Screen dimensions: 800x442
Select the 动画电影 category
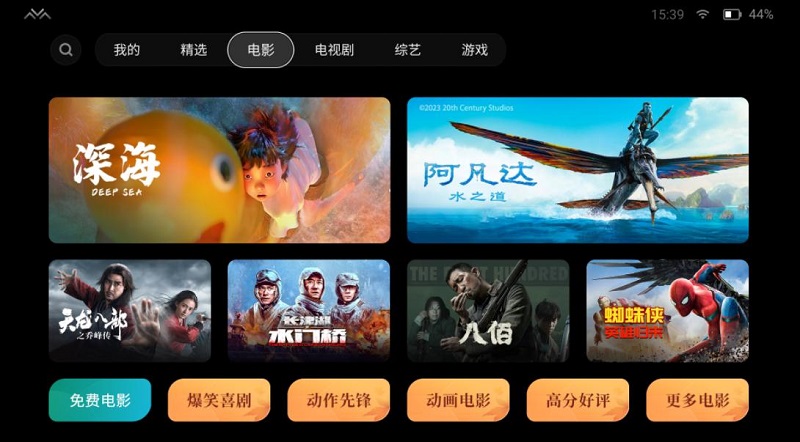458,400
